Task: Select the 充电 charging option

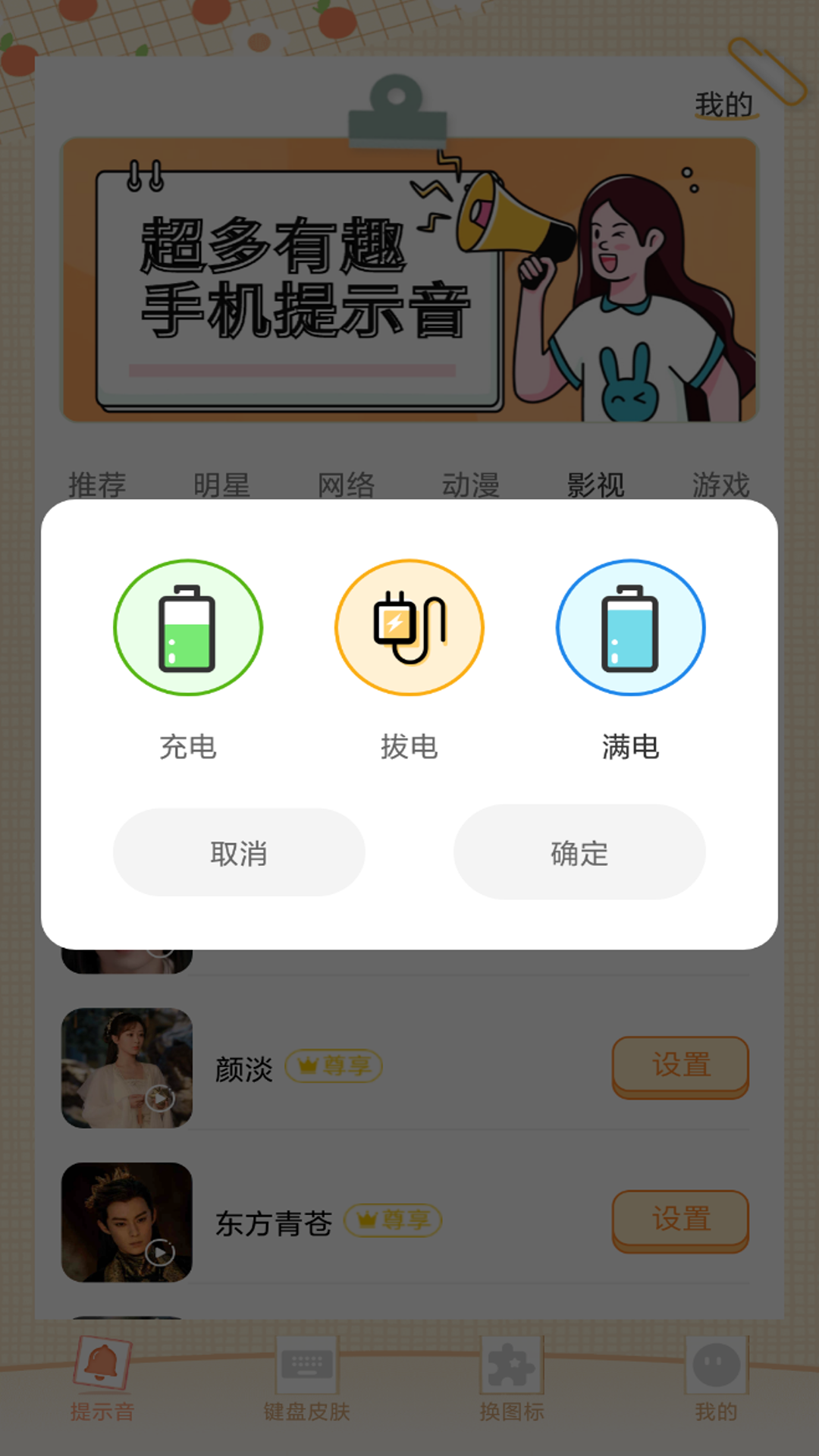Action: pos(187,628)
